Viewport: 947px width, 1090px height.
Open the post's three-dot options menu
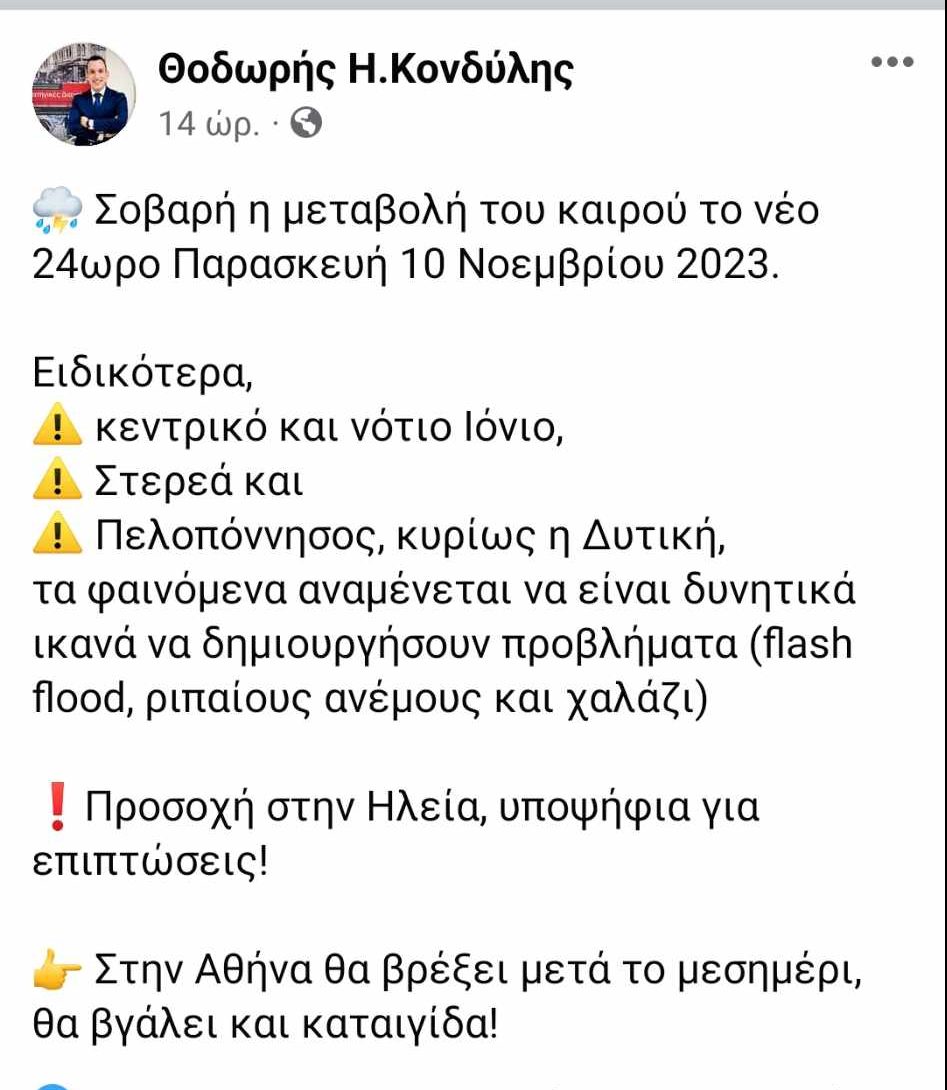pos(892,62)
